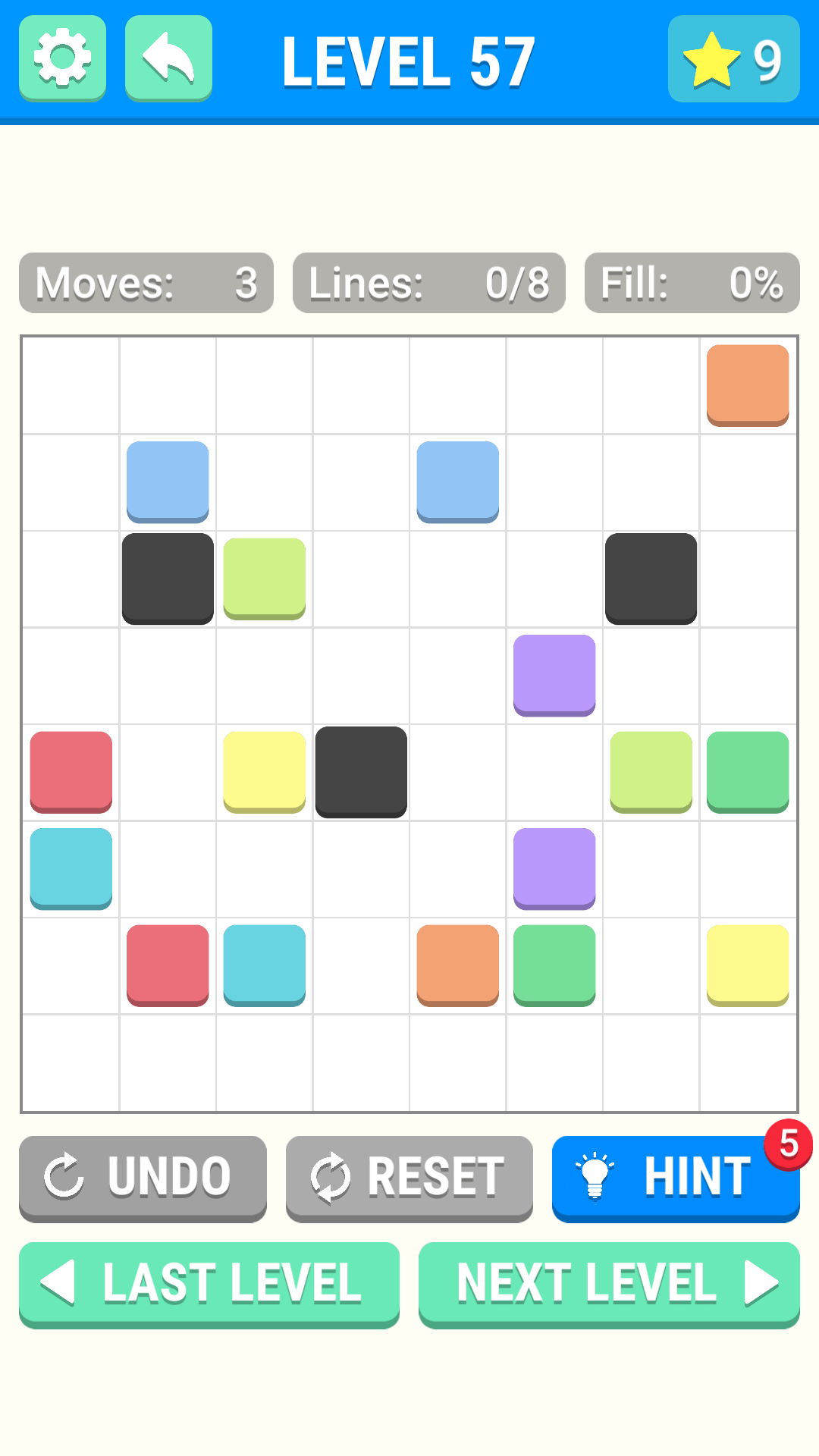
Task: Tap the turquoise block in the first column
Action: point(71,868)
